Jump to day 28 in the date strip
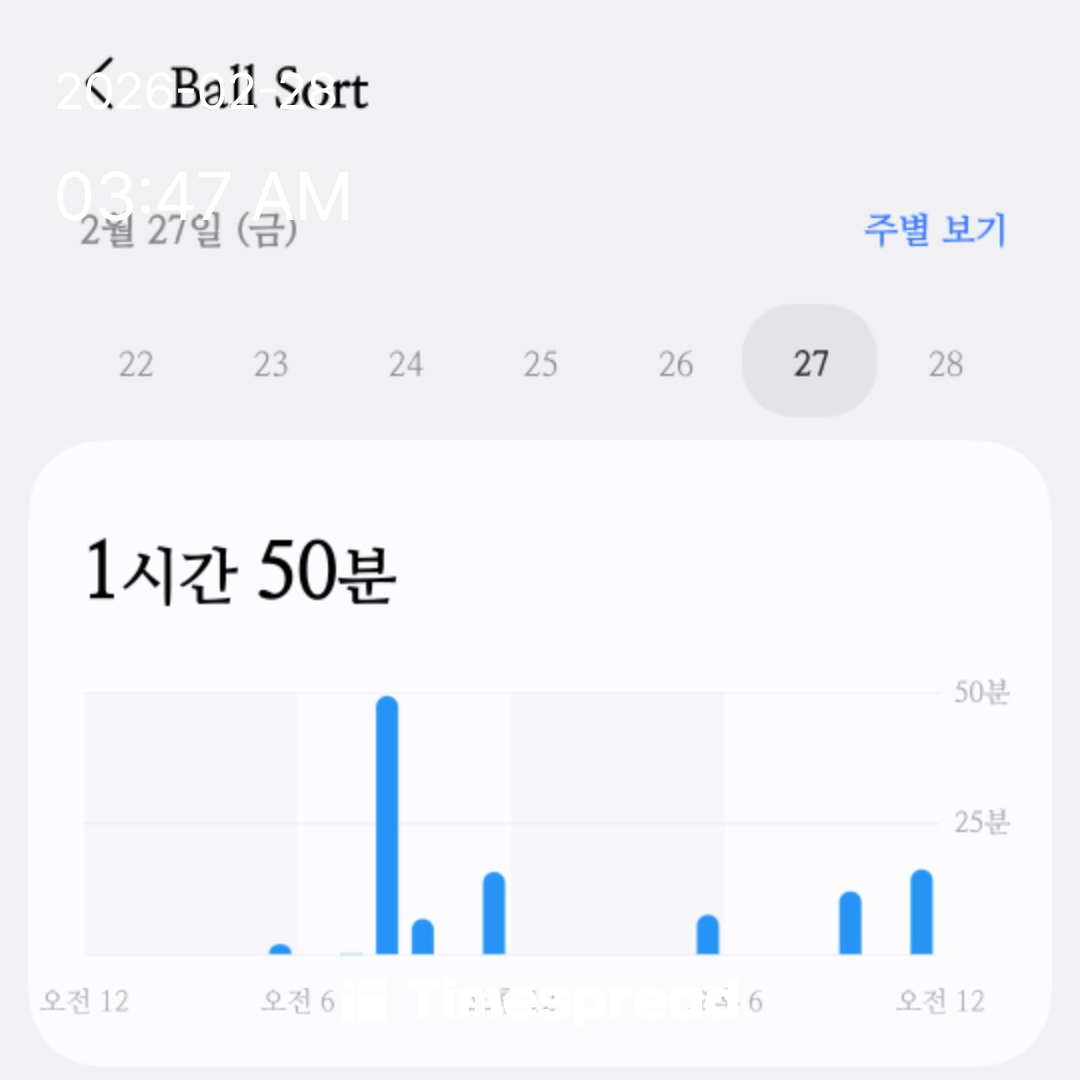 pyautogui.click(x=946, y=364)
